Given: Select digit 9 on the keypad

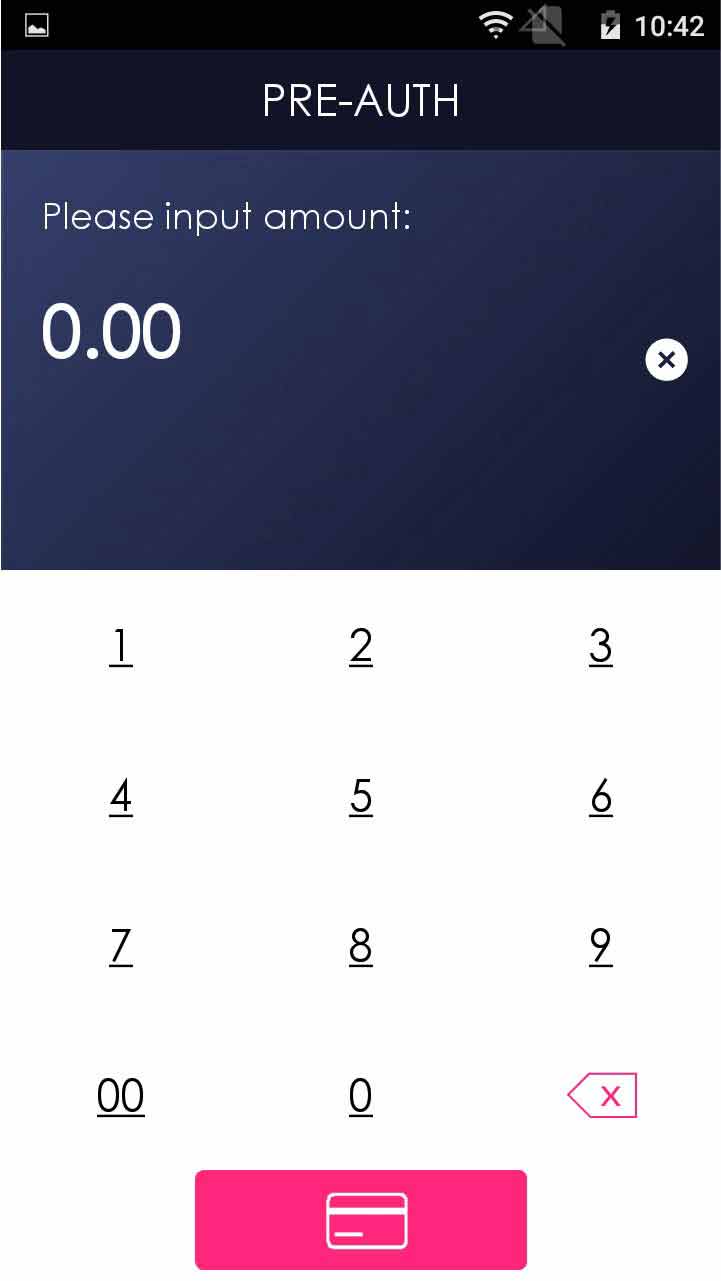Looking at the screenshot, I should click(601, 946).
